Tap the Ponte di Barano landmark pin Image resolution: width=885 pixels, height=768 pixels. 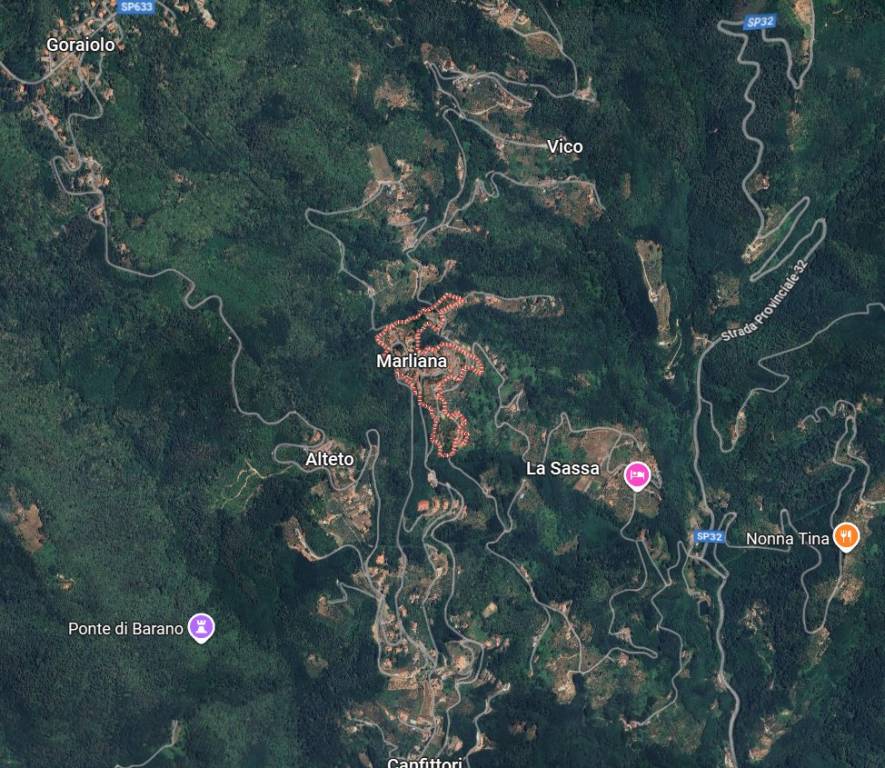point(202,627)
